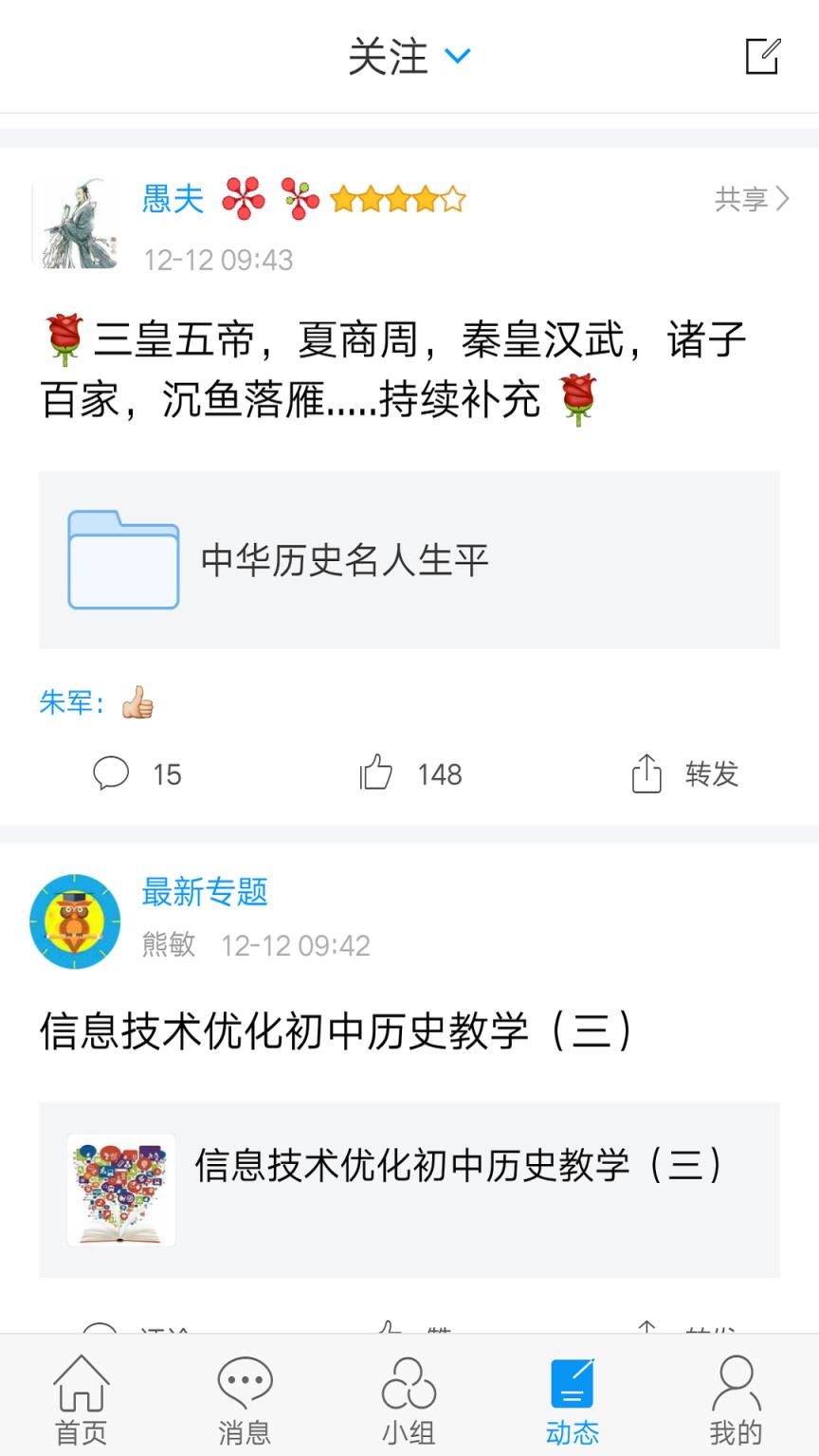Open the 关注 dropdown chevron at top
The width and height of the screenshot is (819, 1456).
[458, 57]
